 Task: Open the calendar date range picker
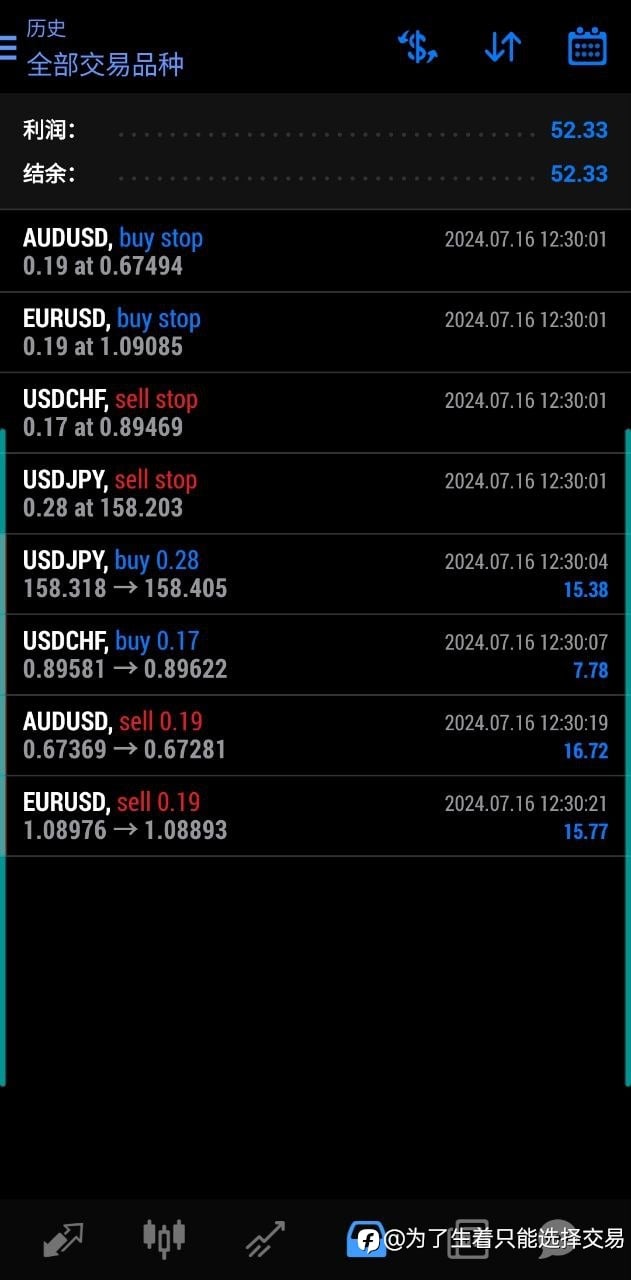(x=587, y=46)
